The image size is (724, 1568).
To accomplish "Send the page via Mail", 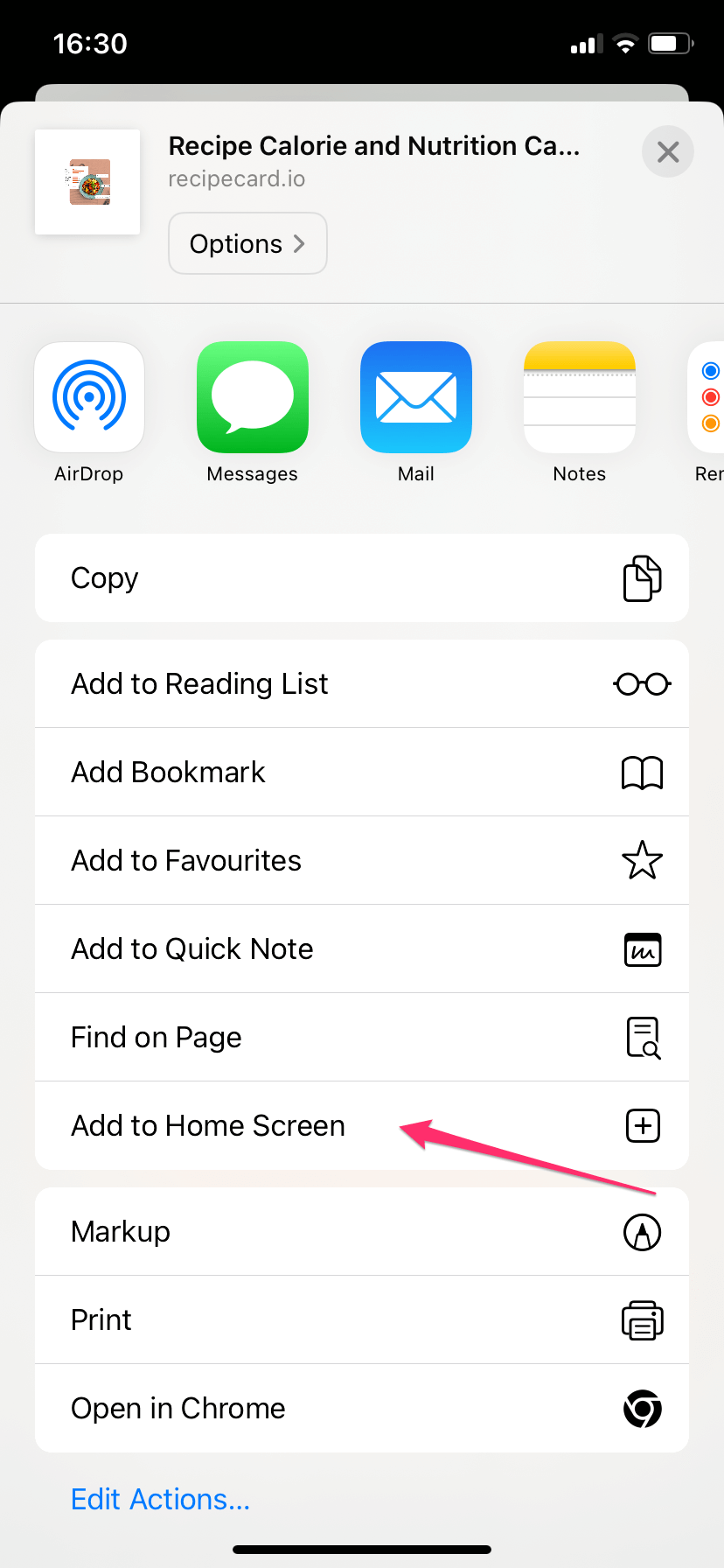I will 416,398.
